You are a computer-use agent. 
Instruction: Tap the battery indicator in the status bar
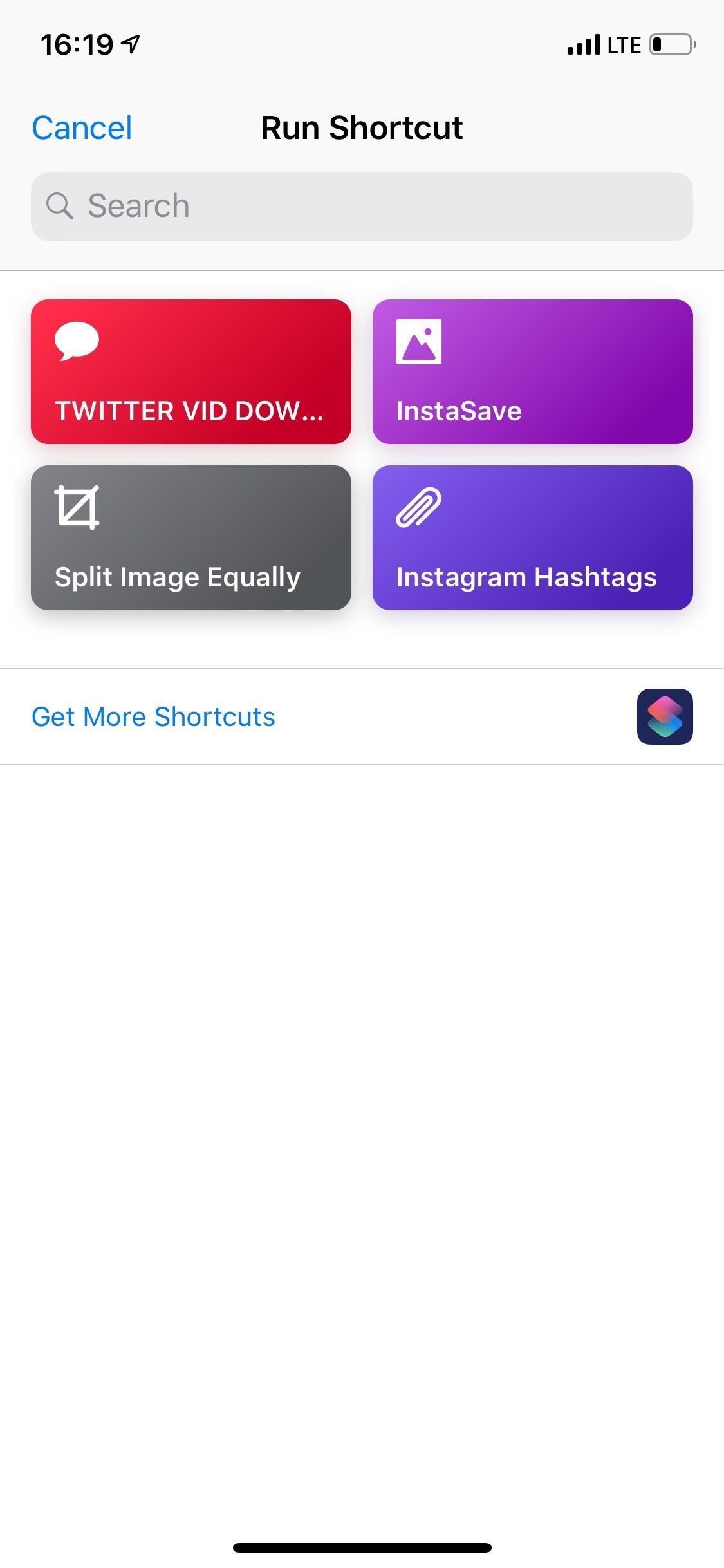[x=669, y=44]
